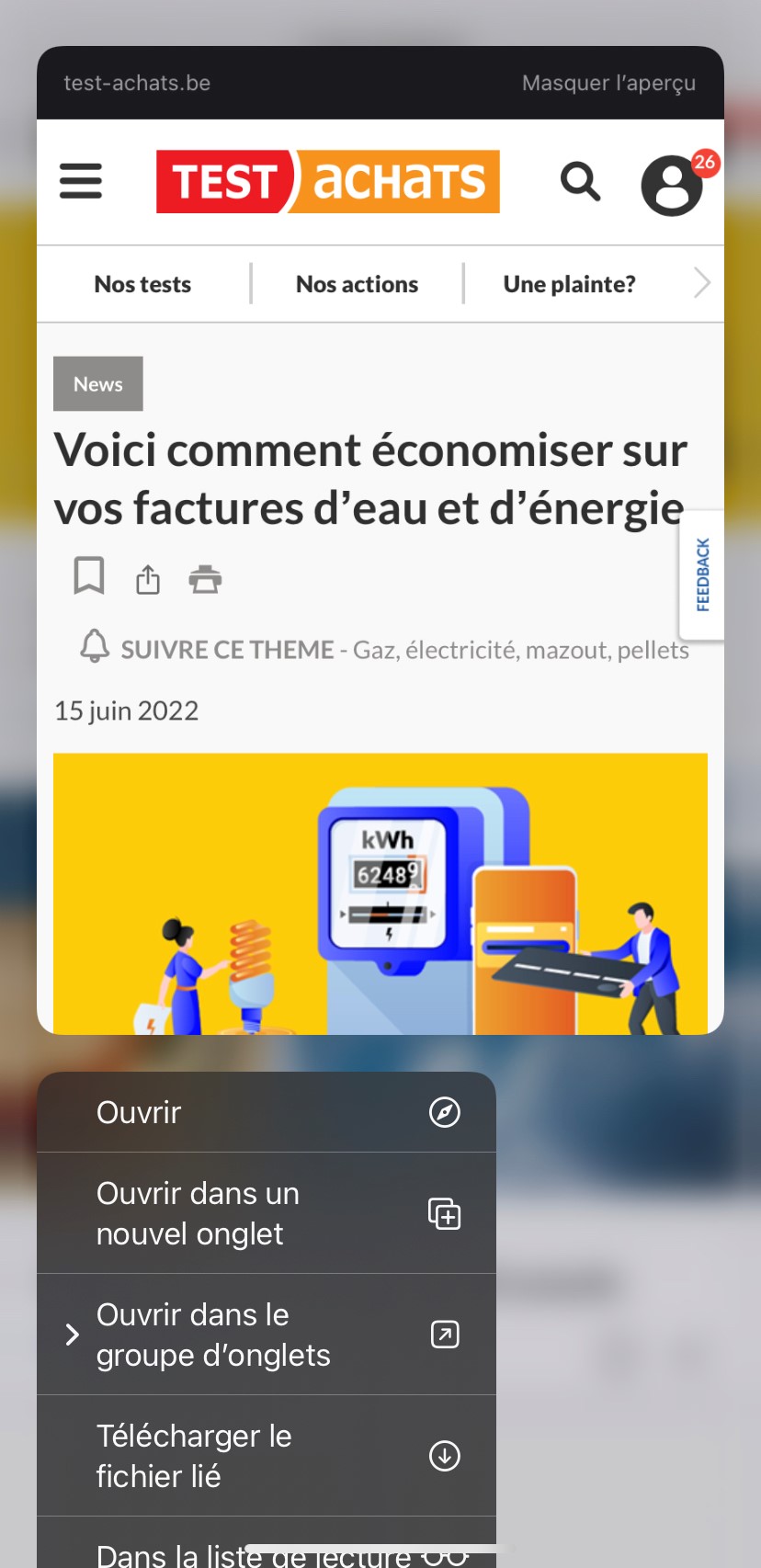Select Ouvrir in the context menu

coord(266,1112)
